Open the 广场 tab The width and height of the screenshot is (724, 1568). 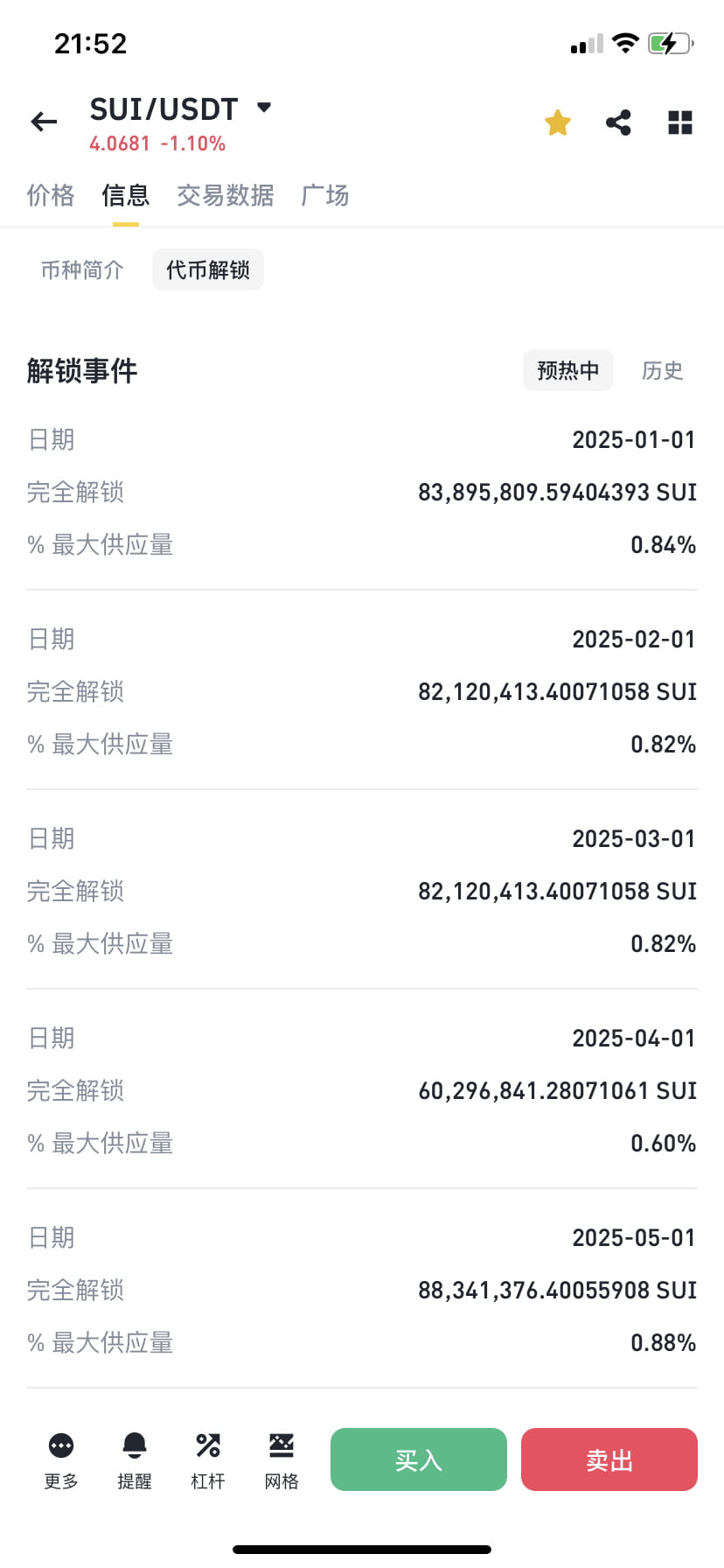point(325,195)
